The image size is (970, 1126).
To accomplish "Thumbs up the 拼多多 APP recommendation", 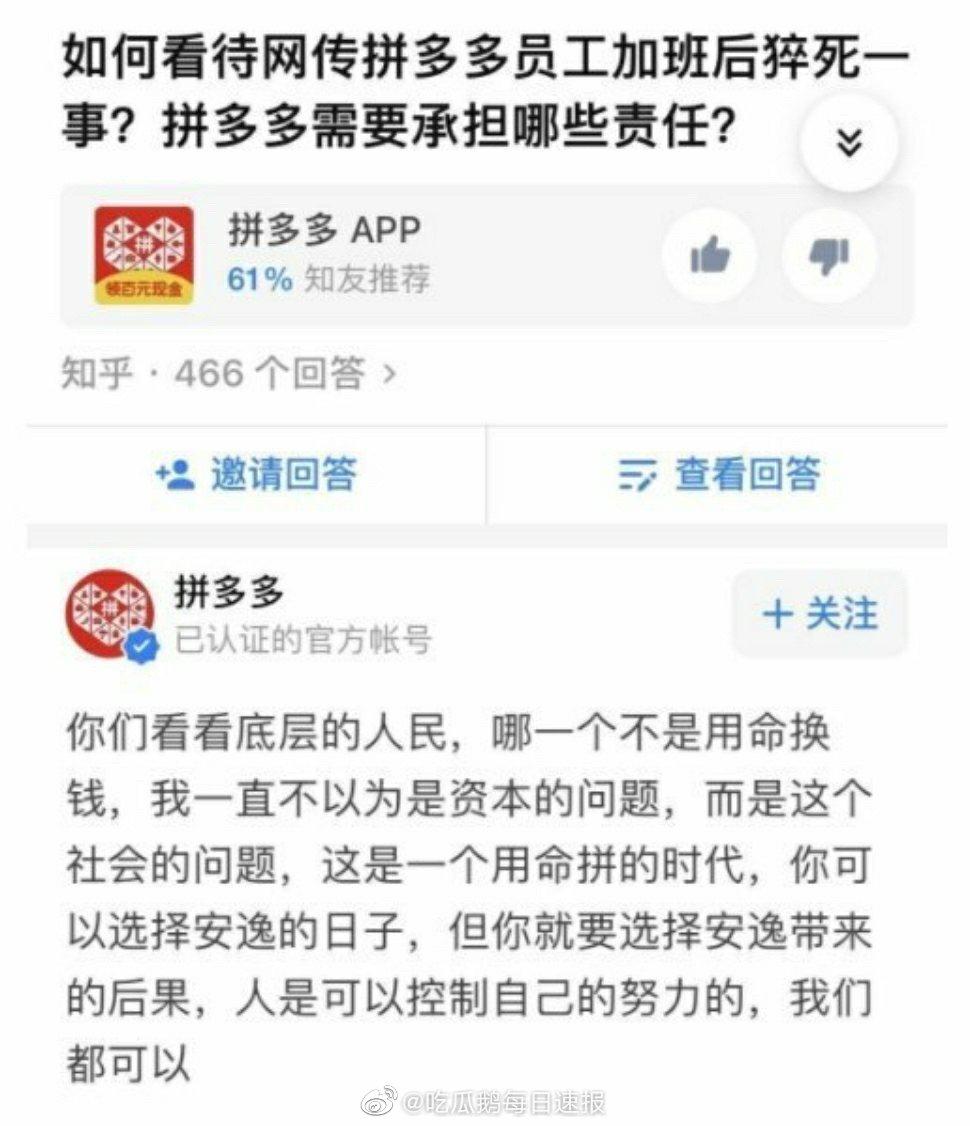I will click(x=710, y=256).
